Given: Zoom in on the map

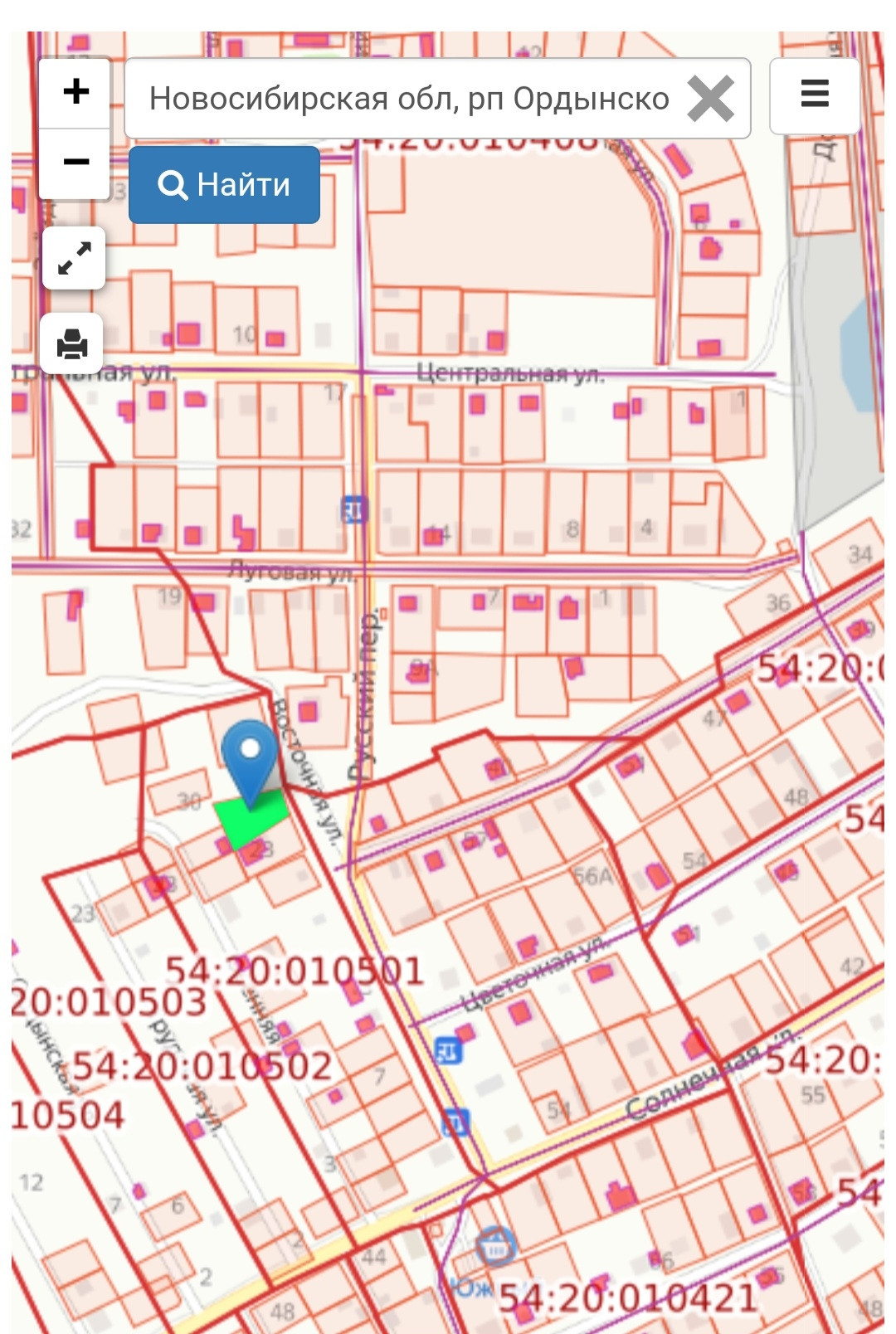Looking at the screenshot, I should pyautogui.click(x=75, y=92).
